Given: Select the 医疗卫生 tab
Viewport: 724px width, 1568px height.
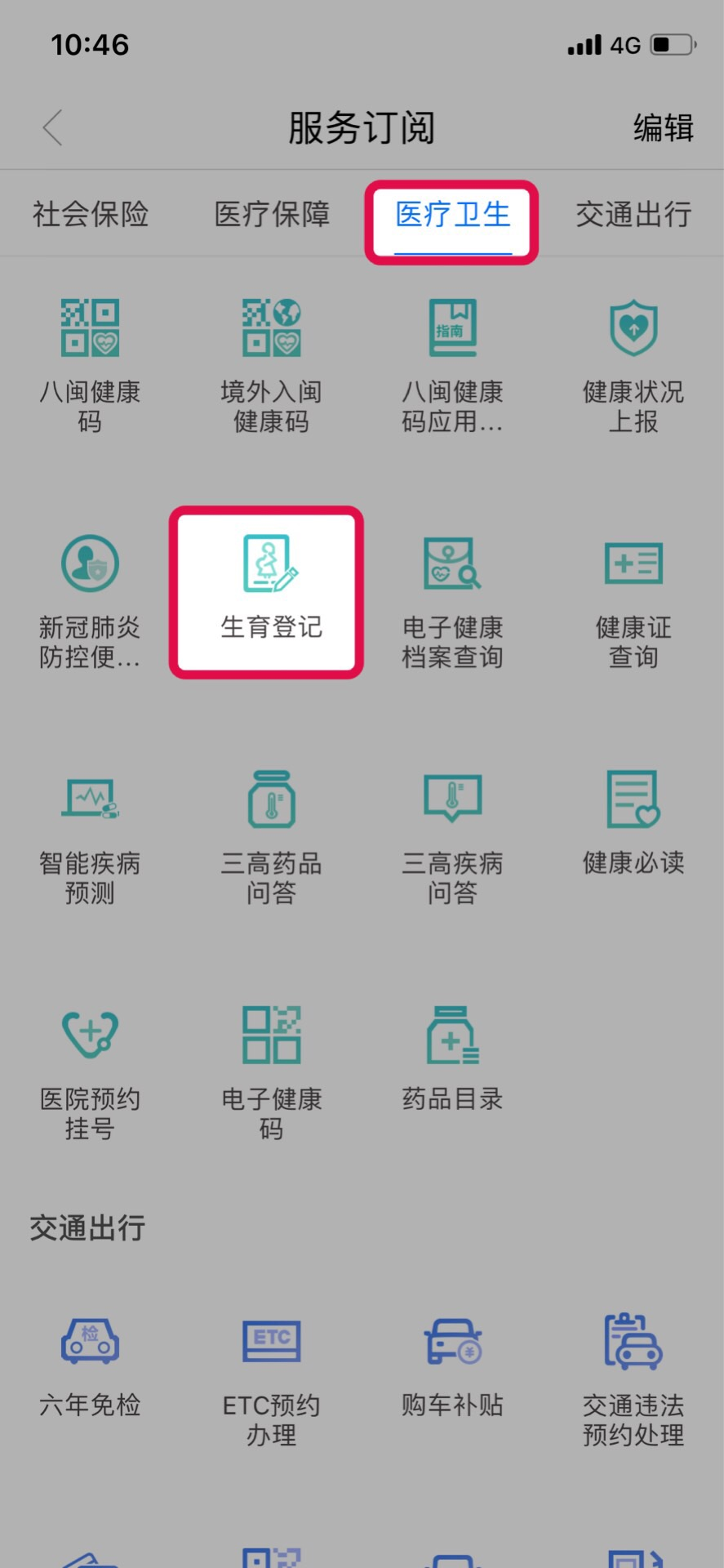Looking at the screenshot, I should [452, 215].
